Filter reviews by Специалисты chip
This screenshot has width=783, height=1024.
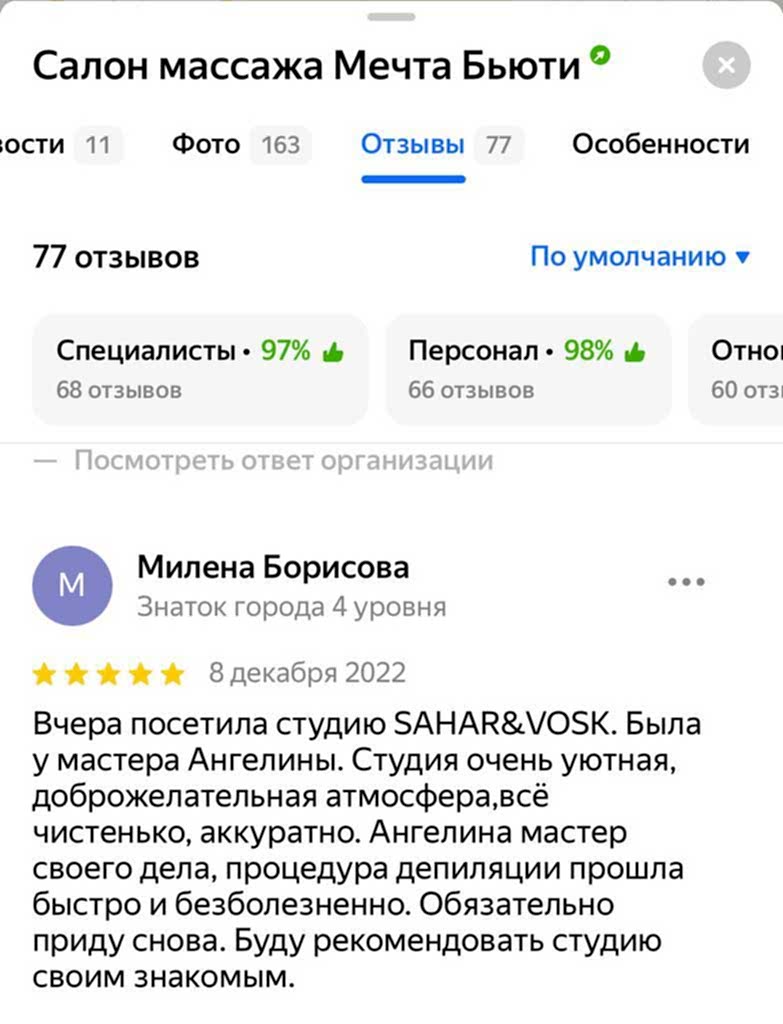coord(200,369)
